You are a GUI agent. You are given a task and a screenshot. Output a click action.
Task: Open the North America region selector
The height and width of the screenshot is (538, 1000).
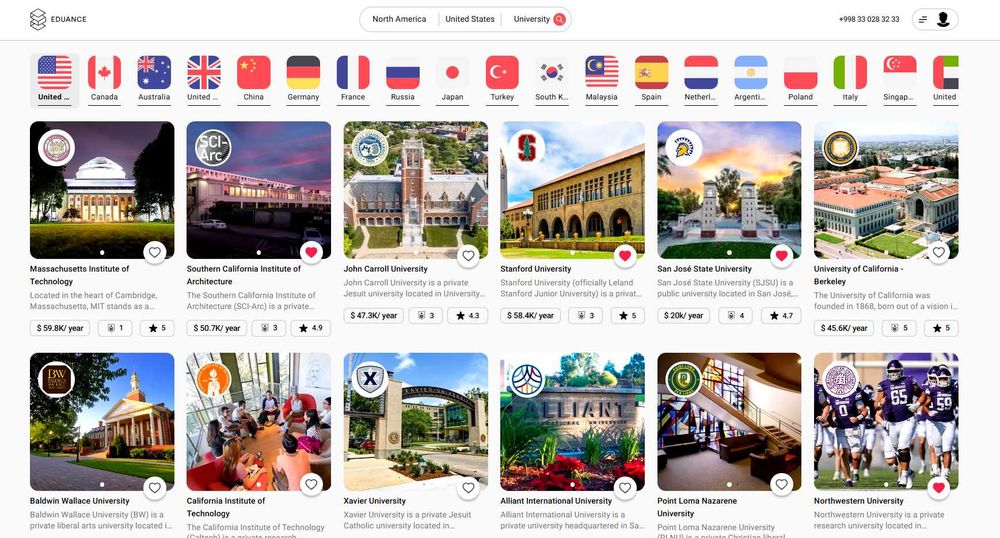(x=399, y=19)
